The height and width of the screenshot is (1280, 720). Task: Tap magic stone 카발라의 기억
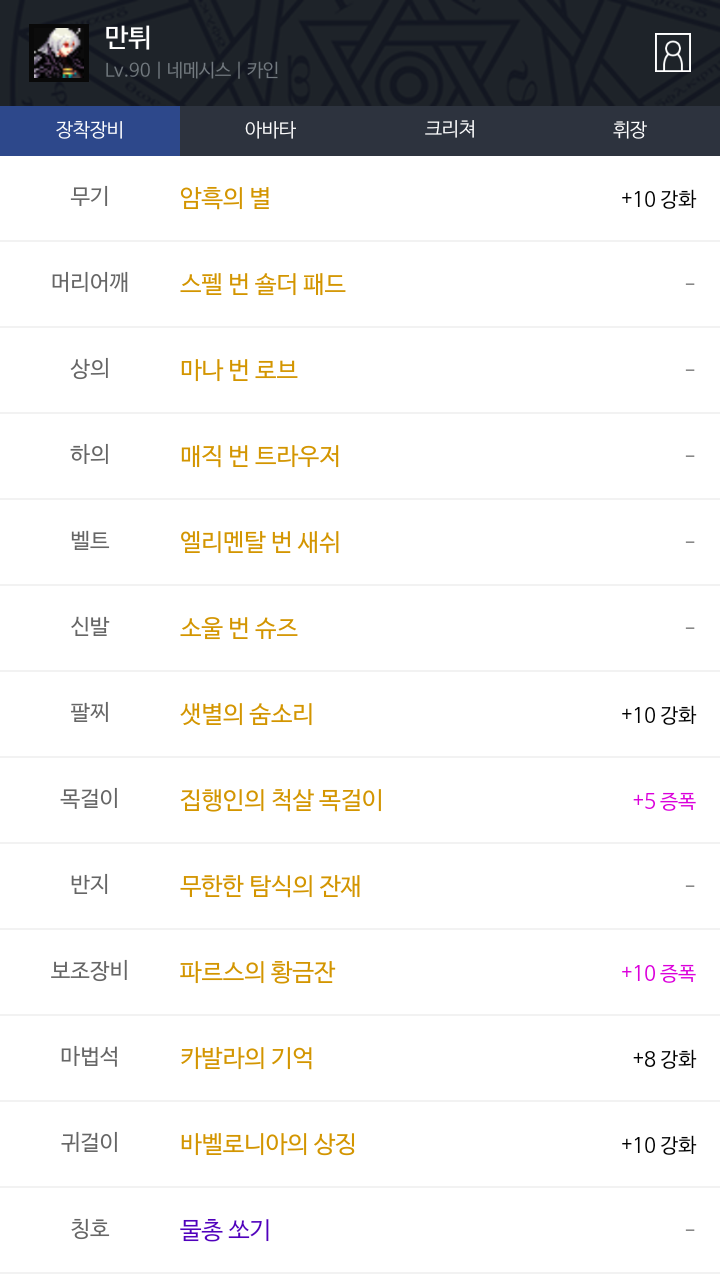(247, 1058)
